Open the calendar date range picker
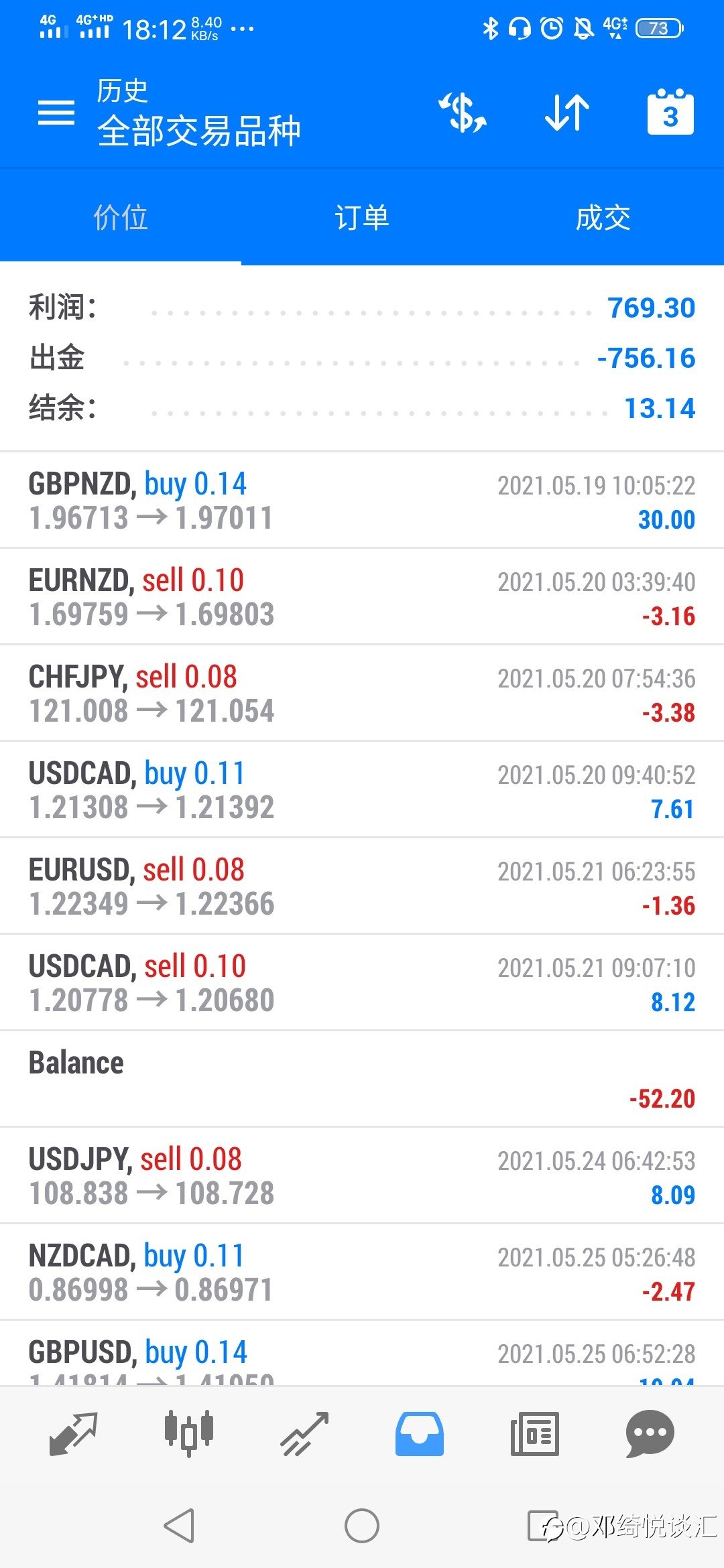The image size is (724, 1568). [670, 111]
